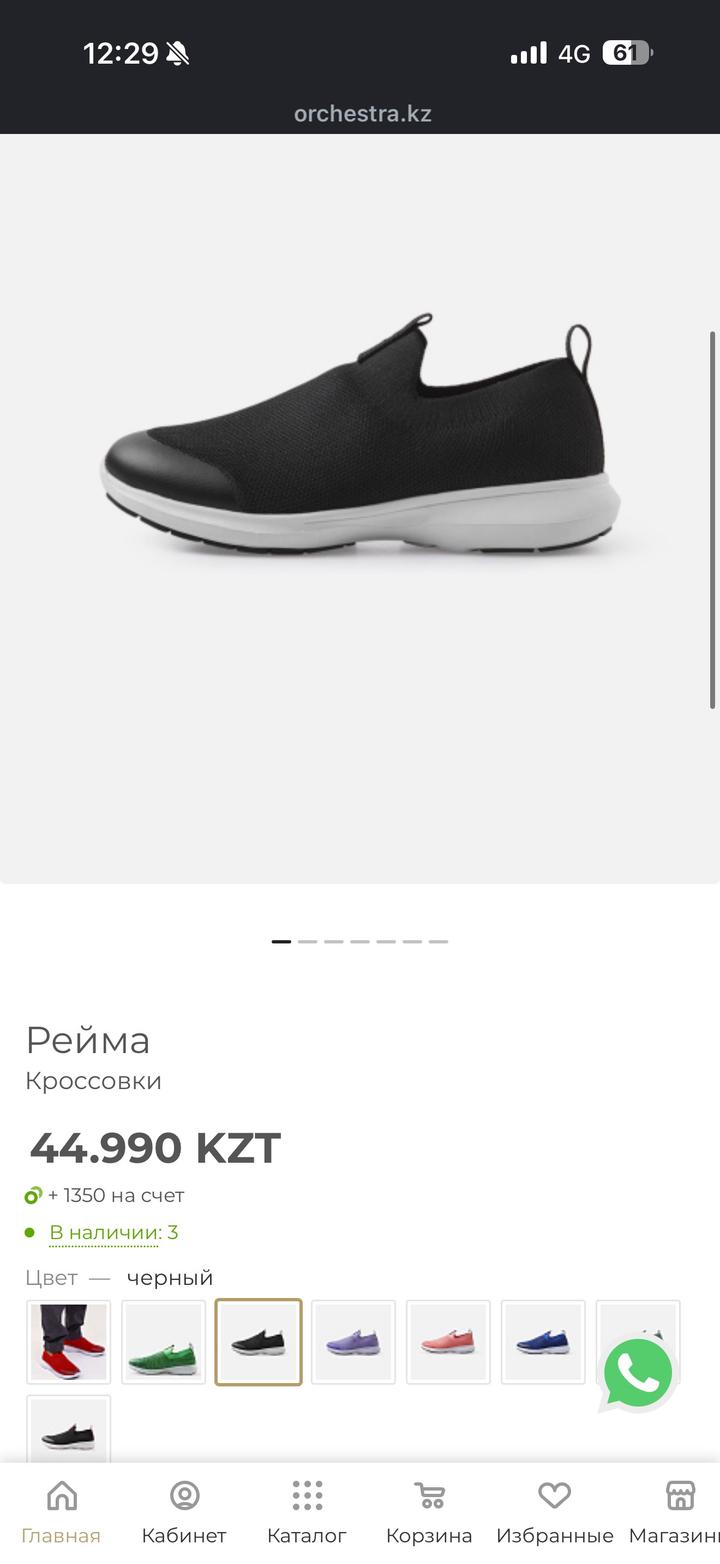Switch to the Главная tab
720x1564 pixels.
pyautogui.click(x=61, y=1512)
